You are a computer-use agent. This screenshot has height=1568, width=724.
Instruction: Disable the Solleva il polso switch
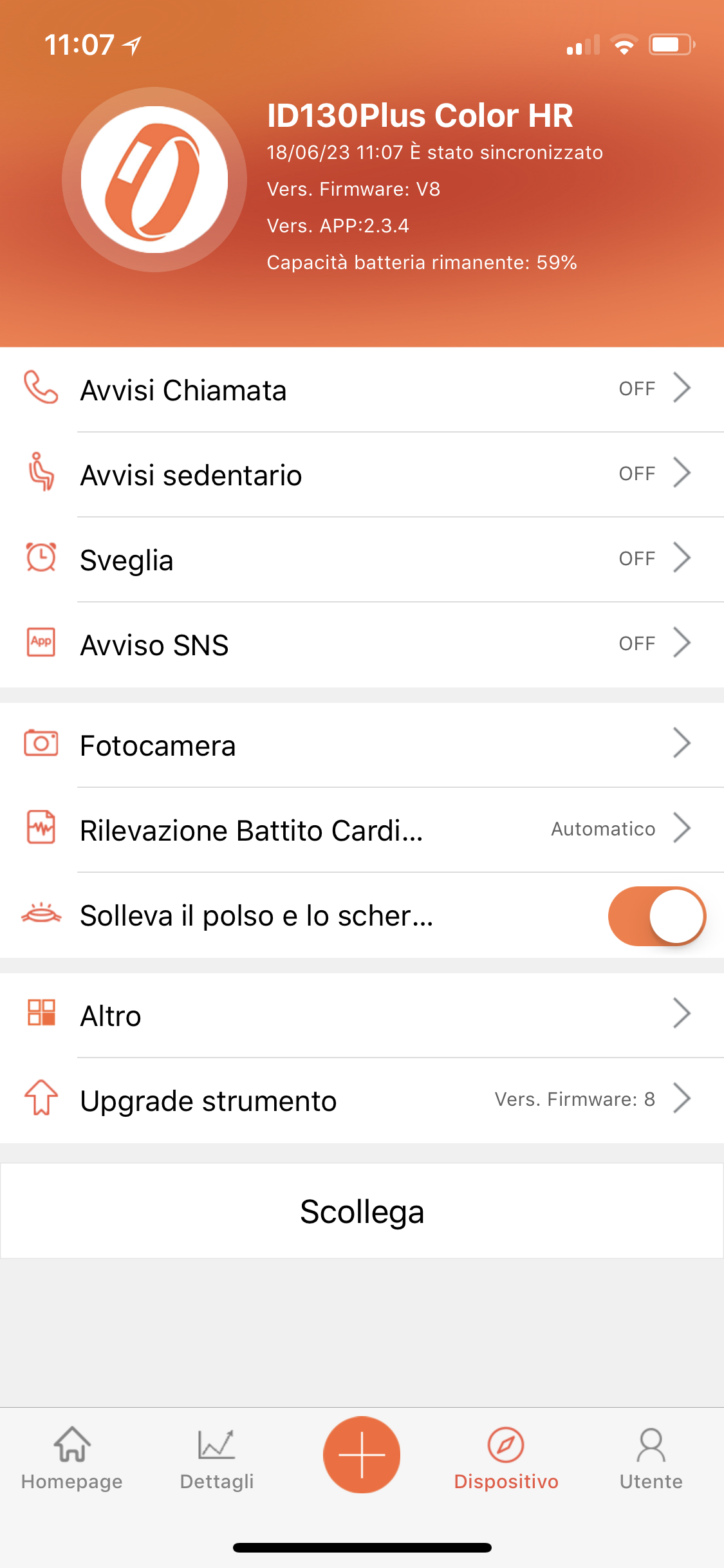click(656, 916)
